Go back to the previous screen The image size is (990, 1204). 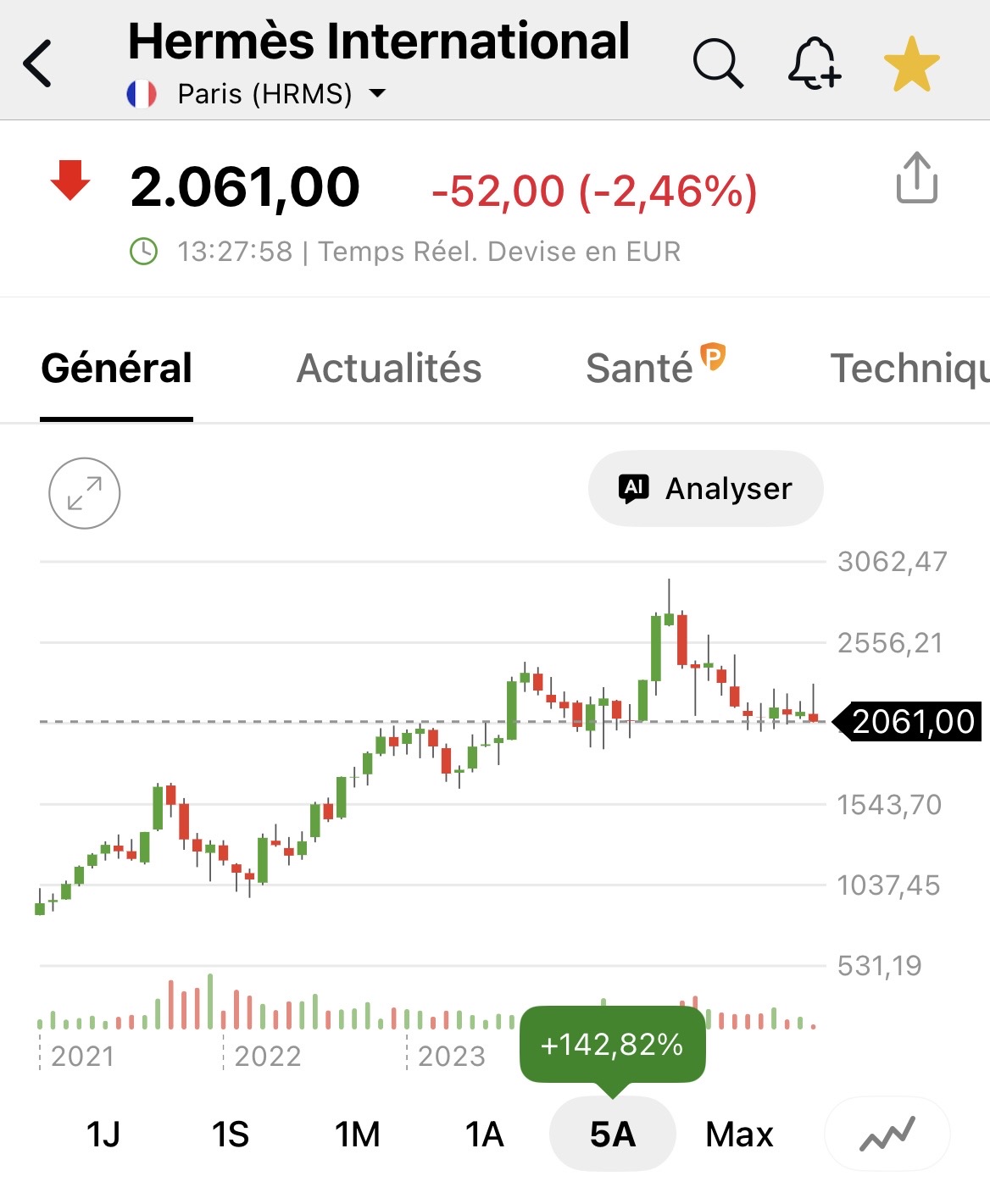[x=38, y=64]
